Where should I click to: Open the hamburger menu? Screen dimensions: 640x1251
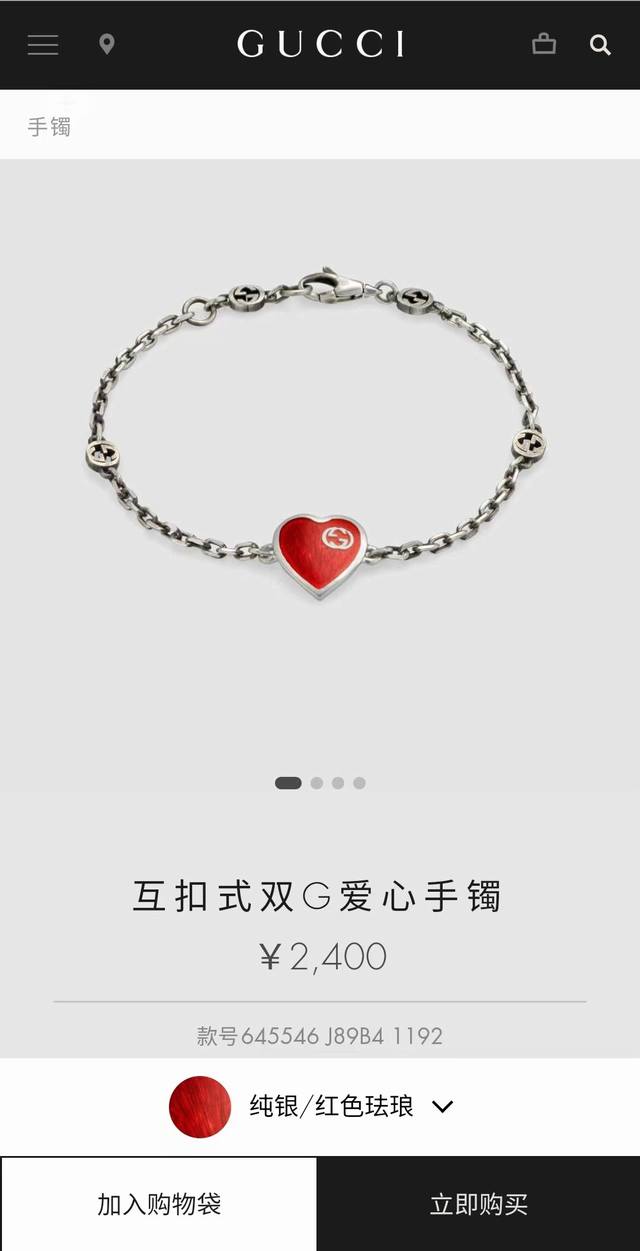(43, 44)
